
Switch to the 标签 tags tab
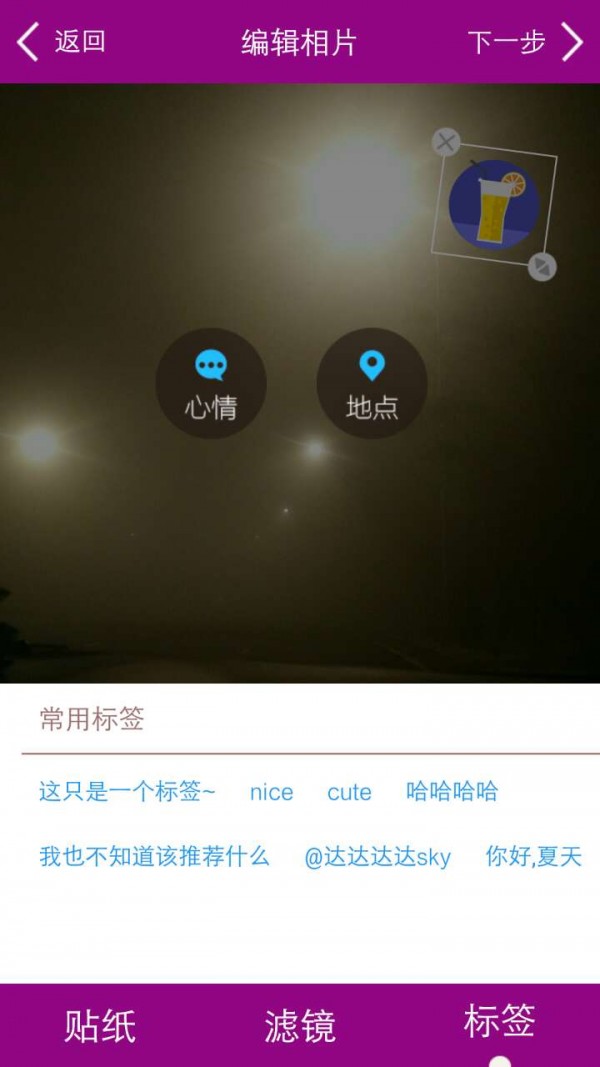click(x=500, y=1022)
